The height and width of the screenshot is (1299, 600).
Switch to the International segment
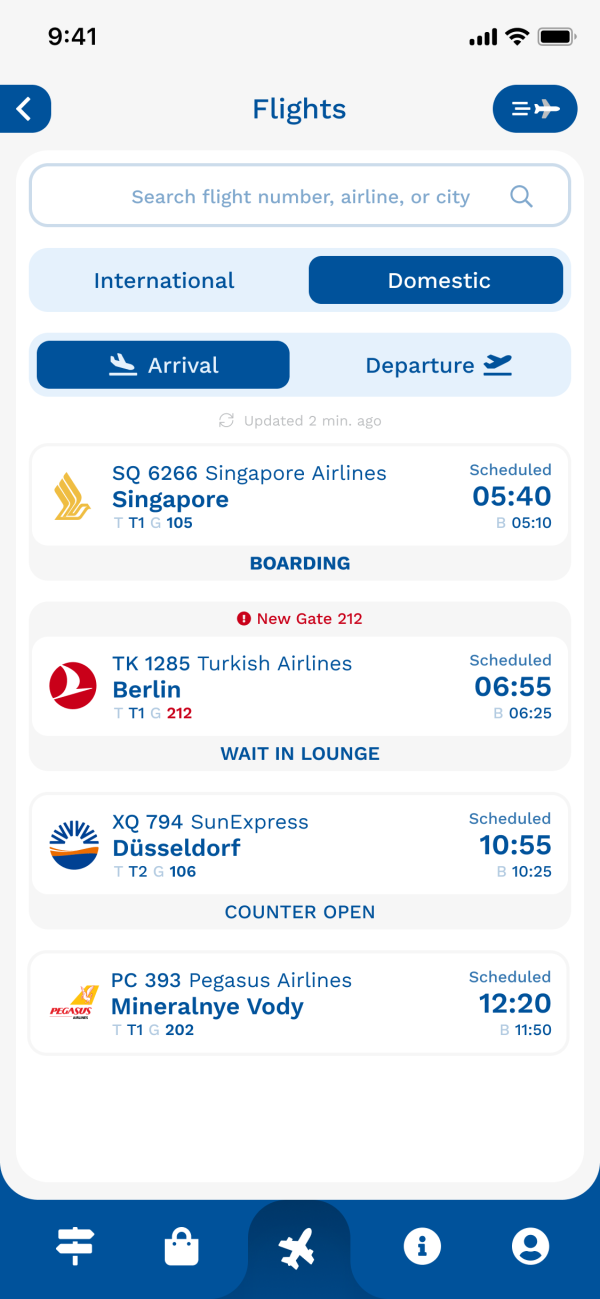[x=164, y=280]
